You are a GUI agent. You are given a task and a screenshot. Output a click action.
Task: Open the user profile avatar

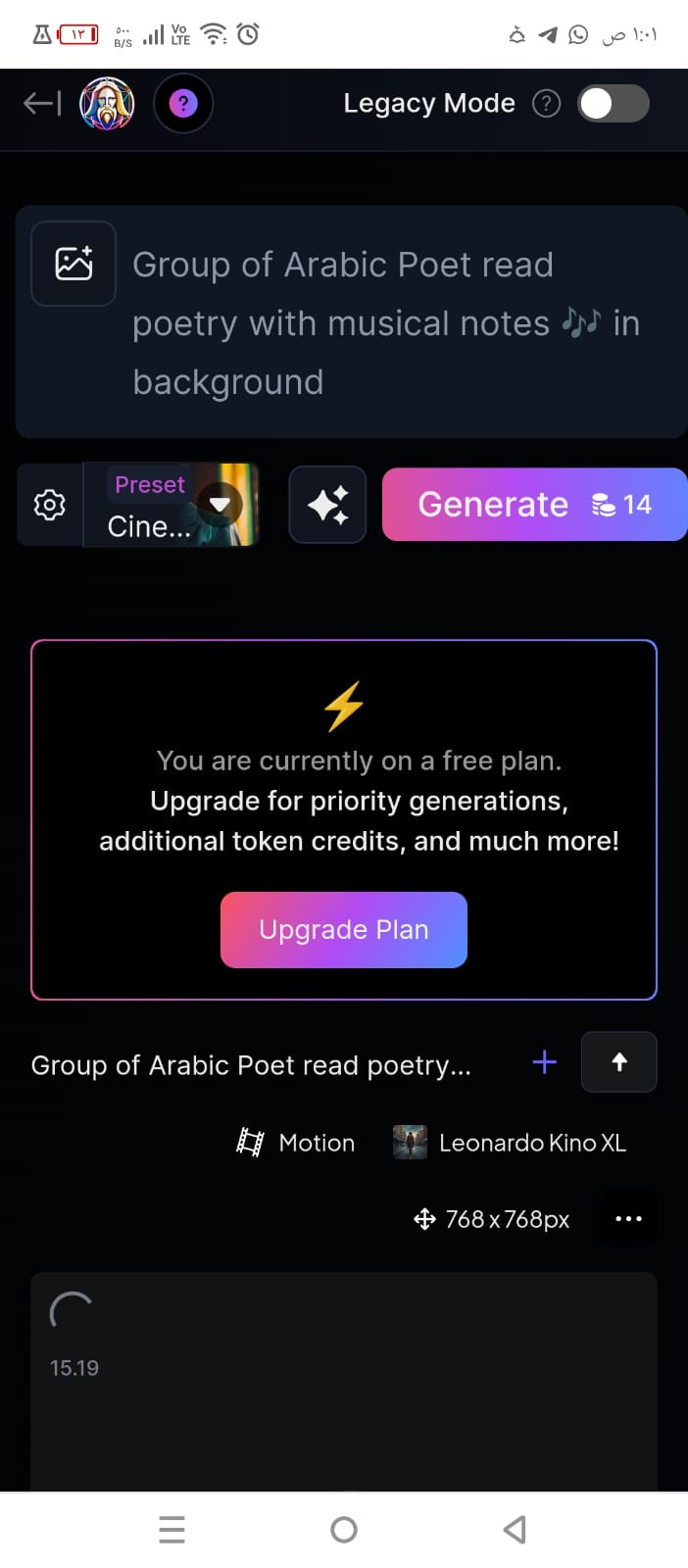[107, 103]
